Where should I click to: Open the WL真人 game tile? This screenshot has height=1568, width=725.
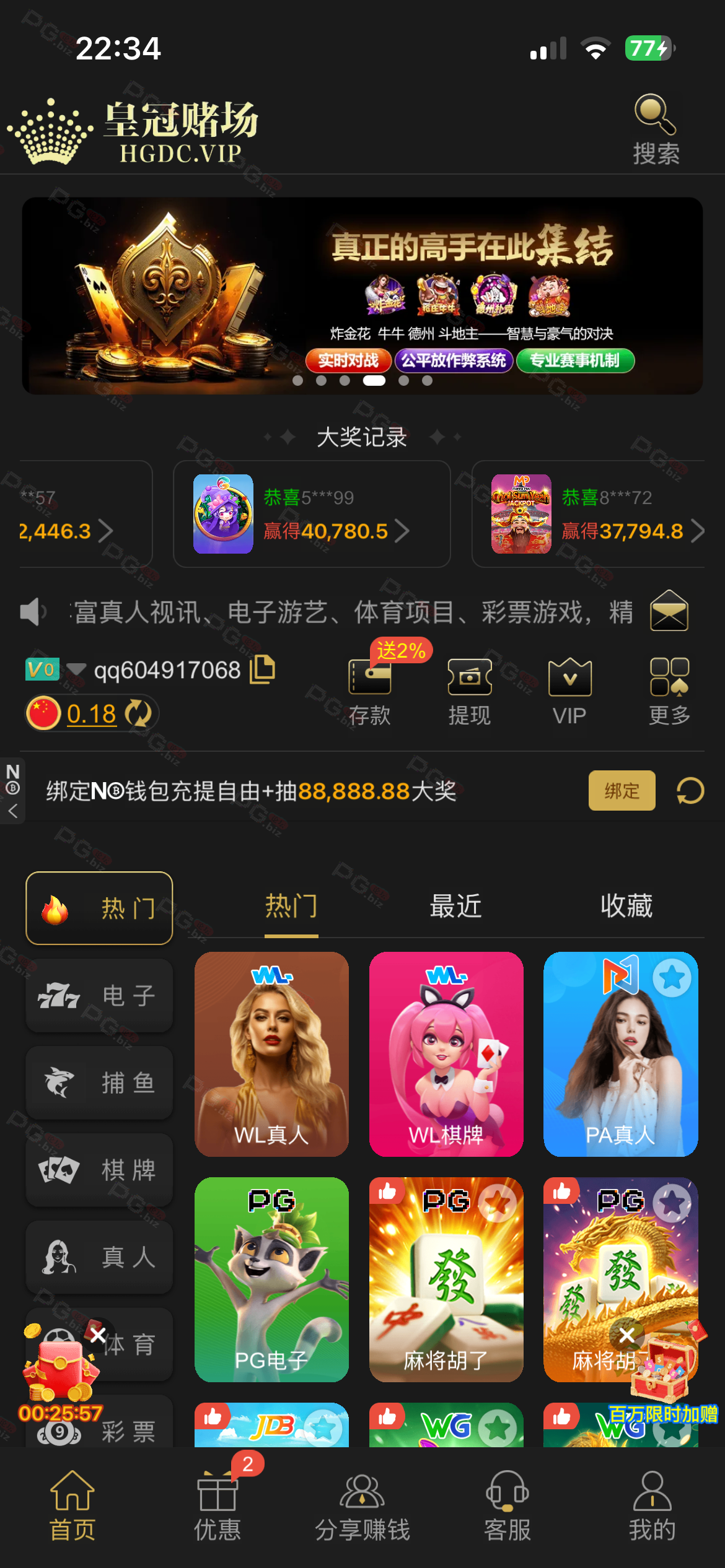271,1053
